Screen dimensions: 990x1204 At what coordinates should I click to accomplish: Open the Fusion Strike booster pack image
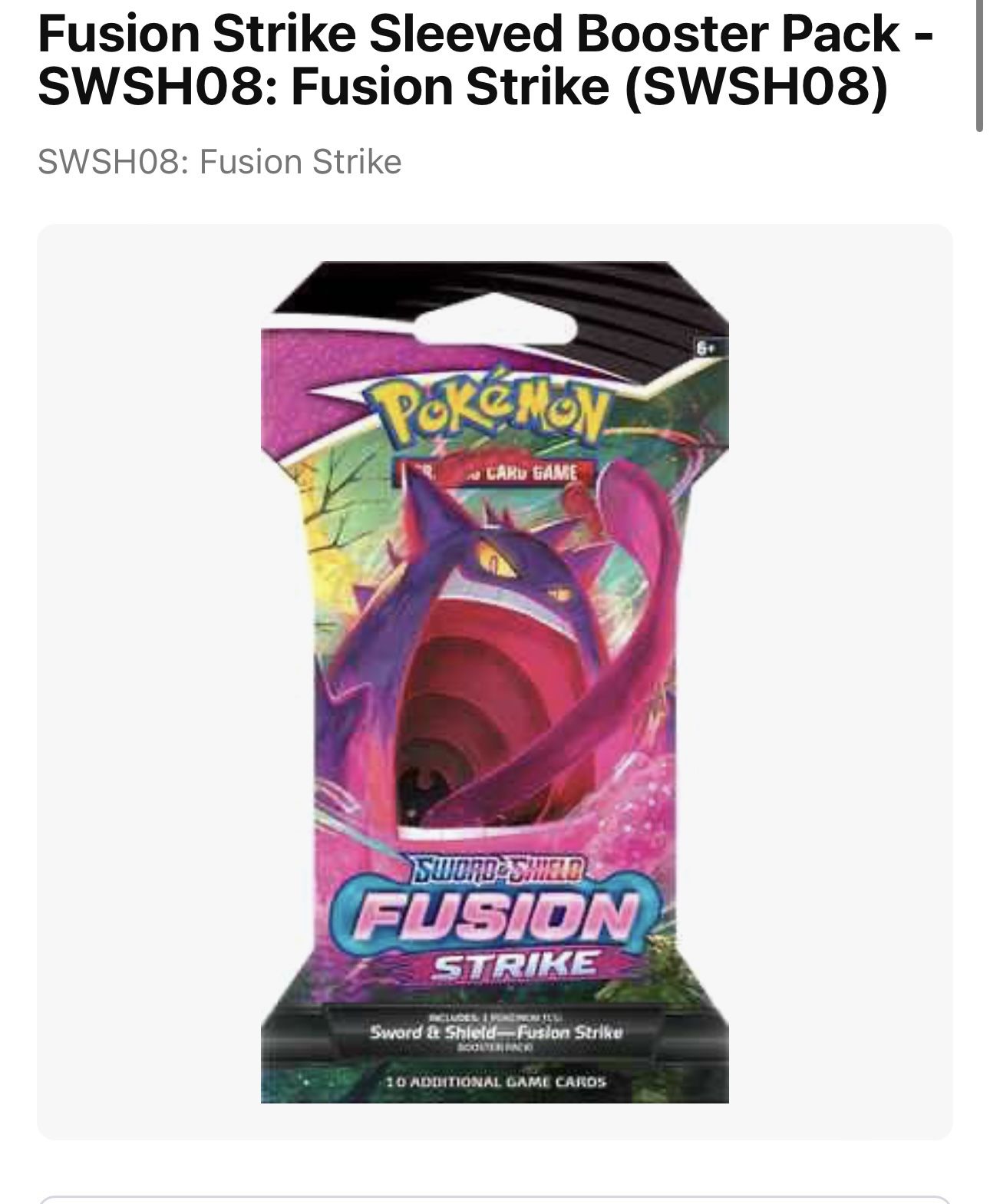[x=494, y=681]
